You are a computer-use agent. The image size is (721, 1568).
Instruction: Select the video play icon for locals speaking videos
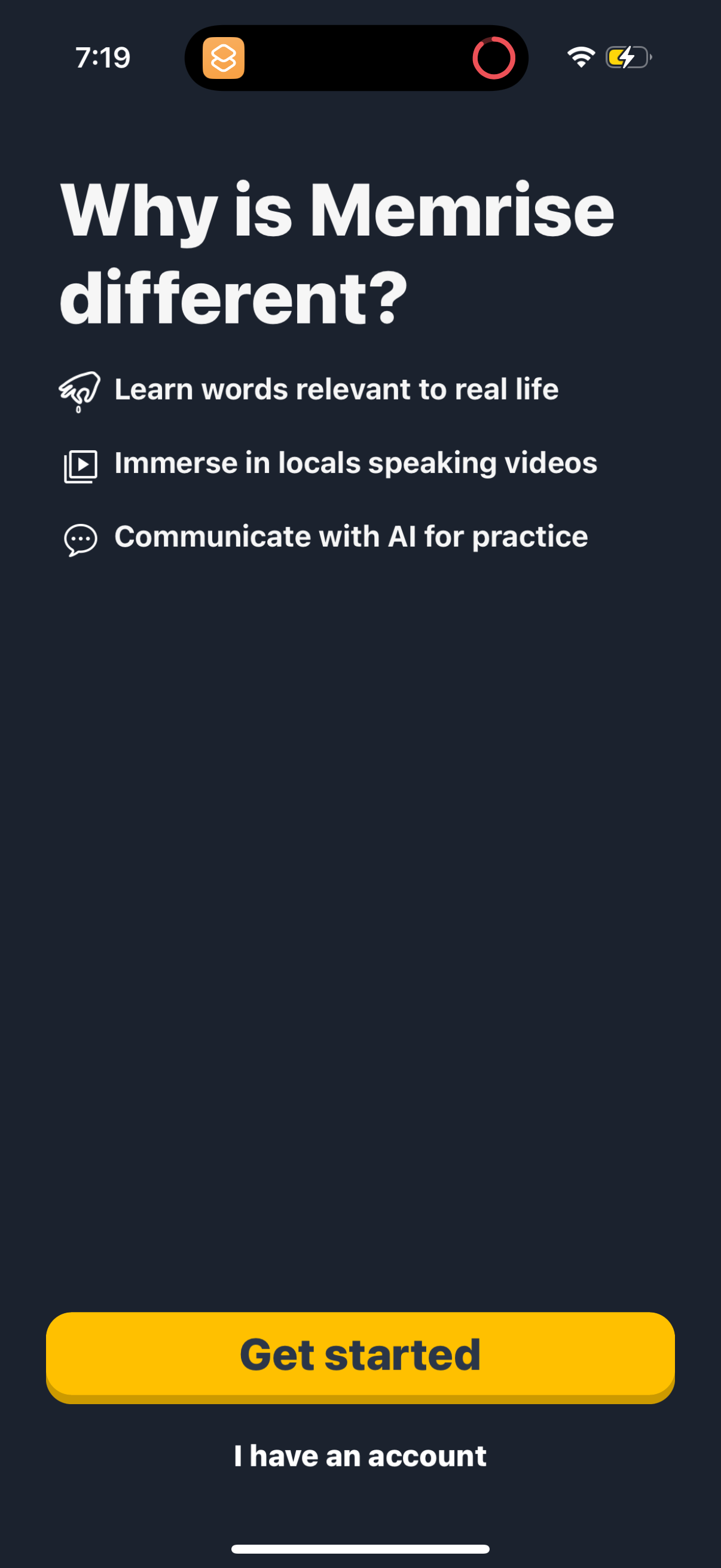coord(81,464)
